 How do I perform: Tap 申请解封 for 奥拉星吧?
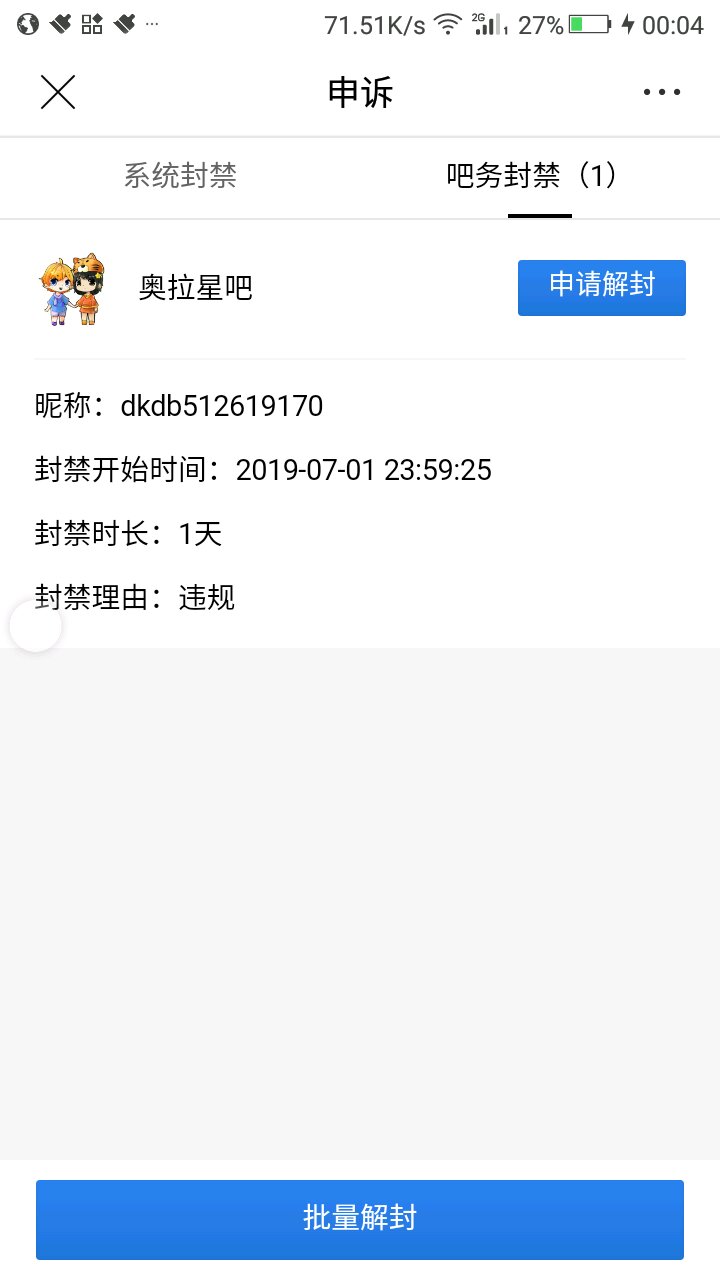pyautogui.click(x=601, y=287)
